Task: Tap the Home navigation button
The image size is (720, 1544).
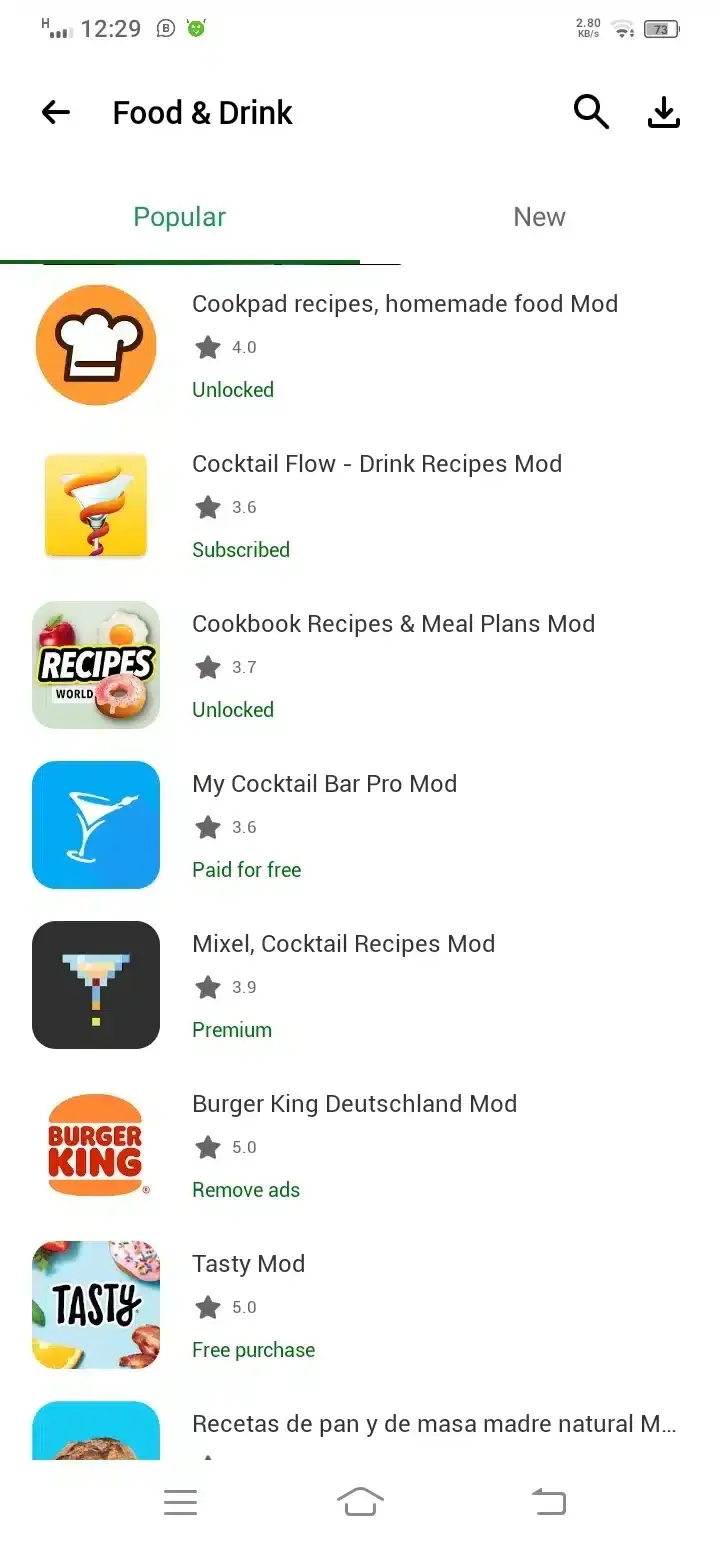Action: [x=360, y=1501]
